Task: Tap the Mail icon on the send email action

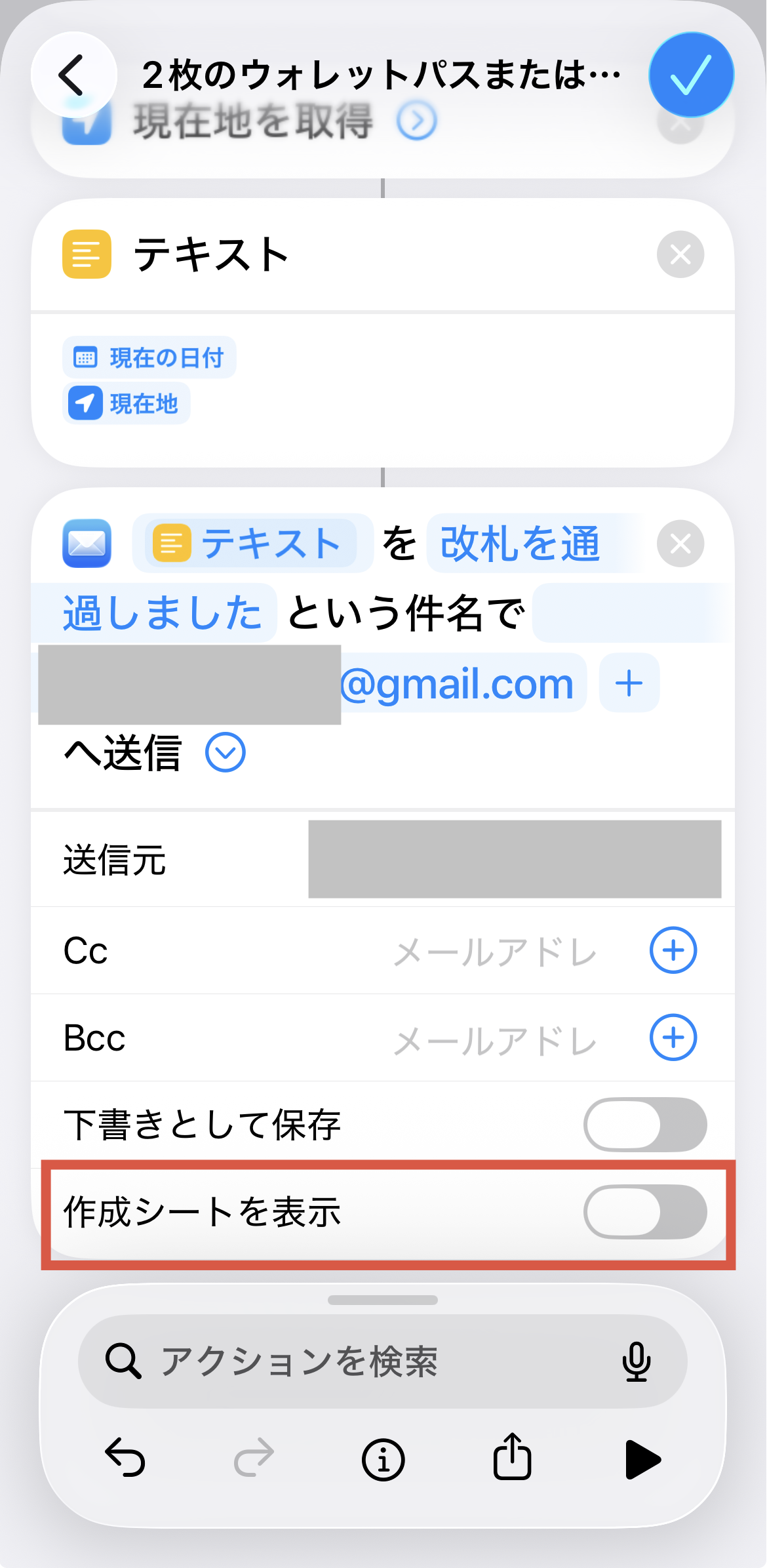Action: pyautogui.click(x=87, y=543)
